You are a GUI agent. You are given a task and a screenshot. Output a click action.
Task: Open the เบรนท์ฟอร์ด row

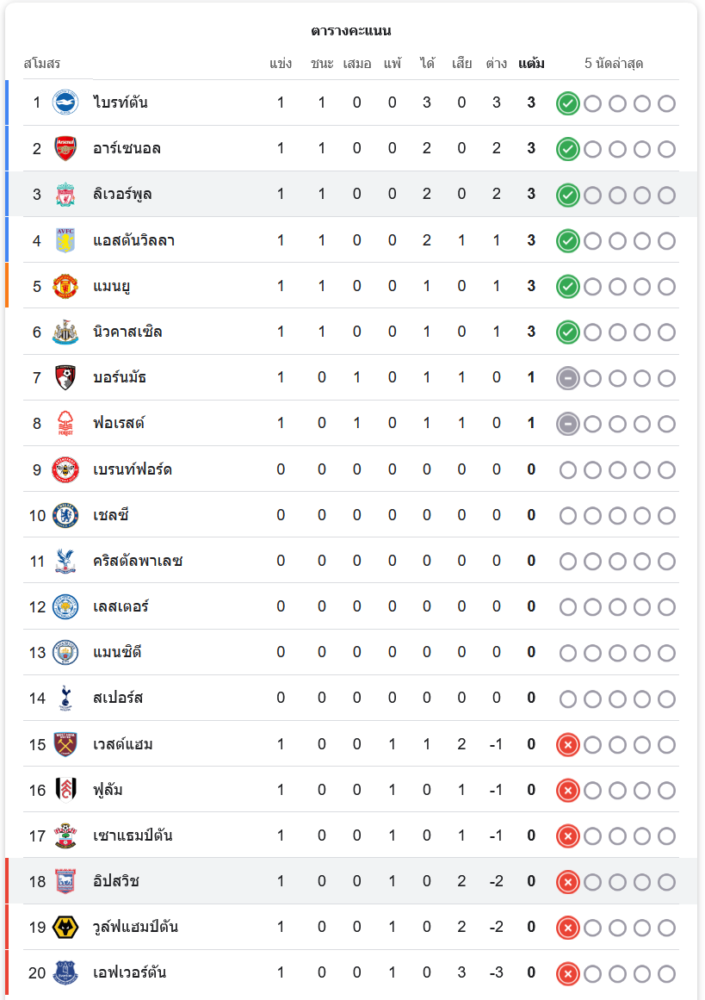point(132,469)
